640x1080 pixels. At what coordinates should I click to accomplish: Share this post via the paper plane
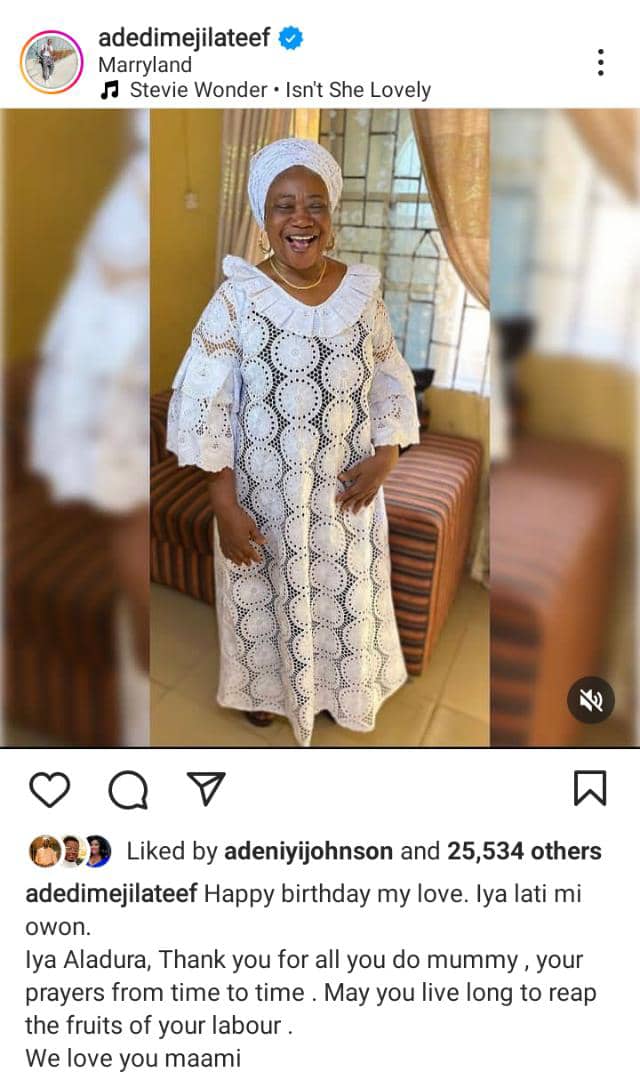tap(206, 789)
